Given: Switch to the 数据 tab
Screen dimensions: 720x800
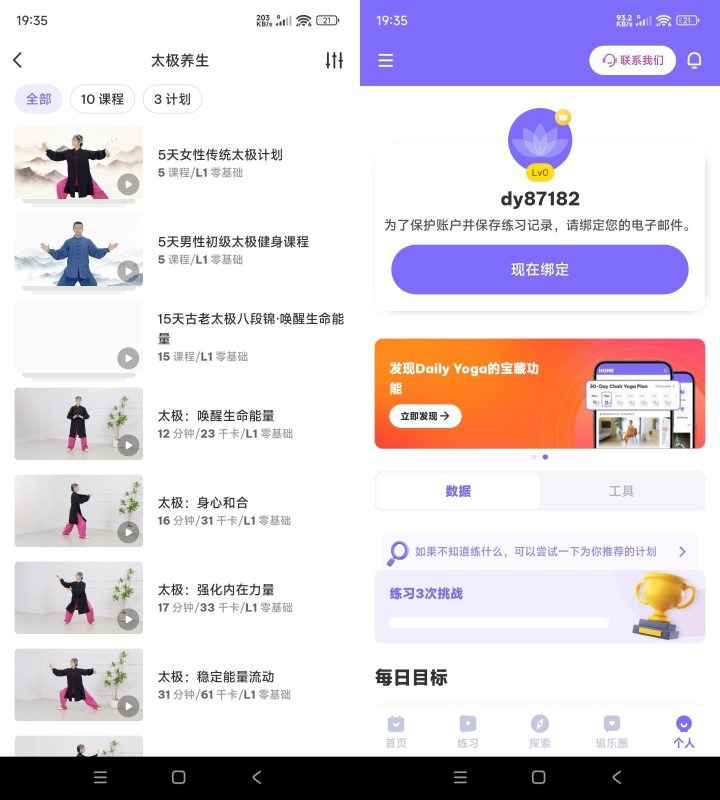Looking at the screenshot, I should [x=458, y=491].
